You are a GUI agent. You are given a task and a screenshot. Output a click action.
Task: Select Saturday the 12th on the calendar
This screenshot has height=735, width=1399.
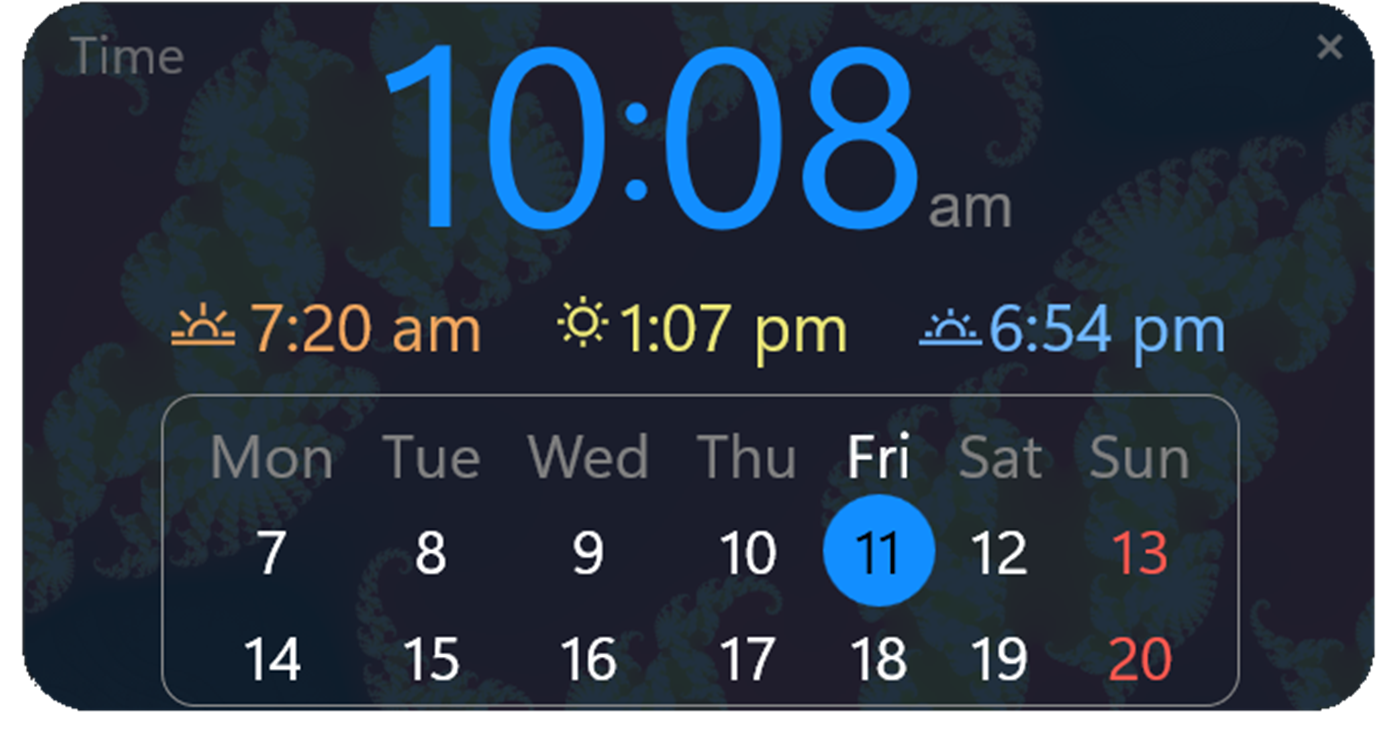coord(999,552)
